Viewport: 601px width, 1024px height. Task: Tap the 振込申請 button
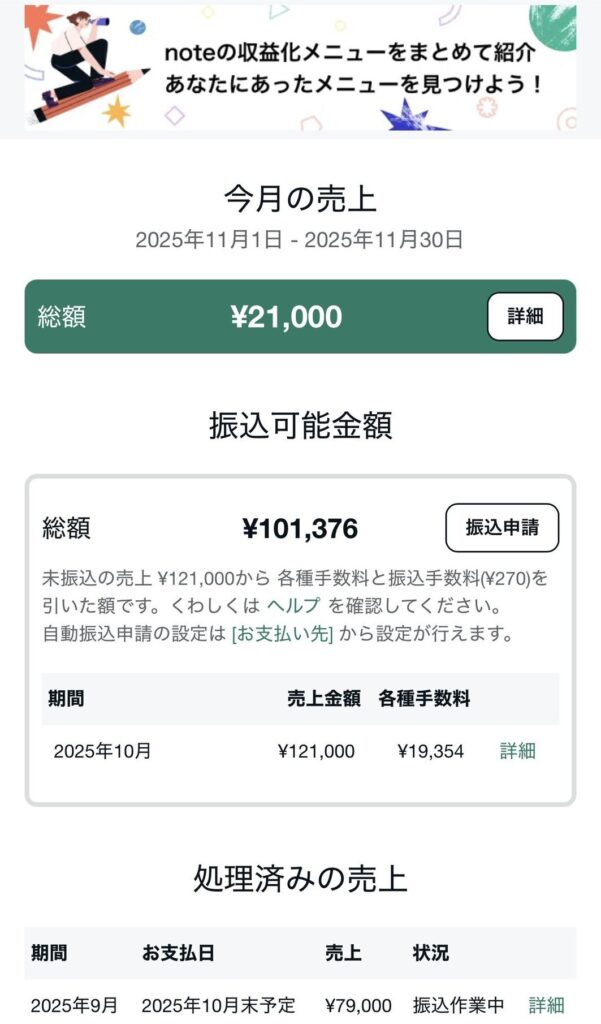click(501, 528)
